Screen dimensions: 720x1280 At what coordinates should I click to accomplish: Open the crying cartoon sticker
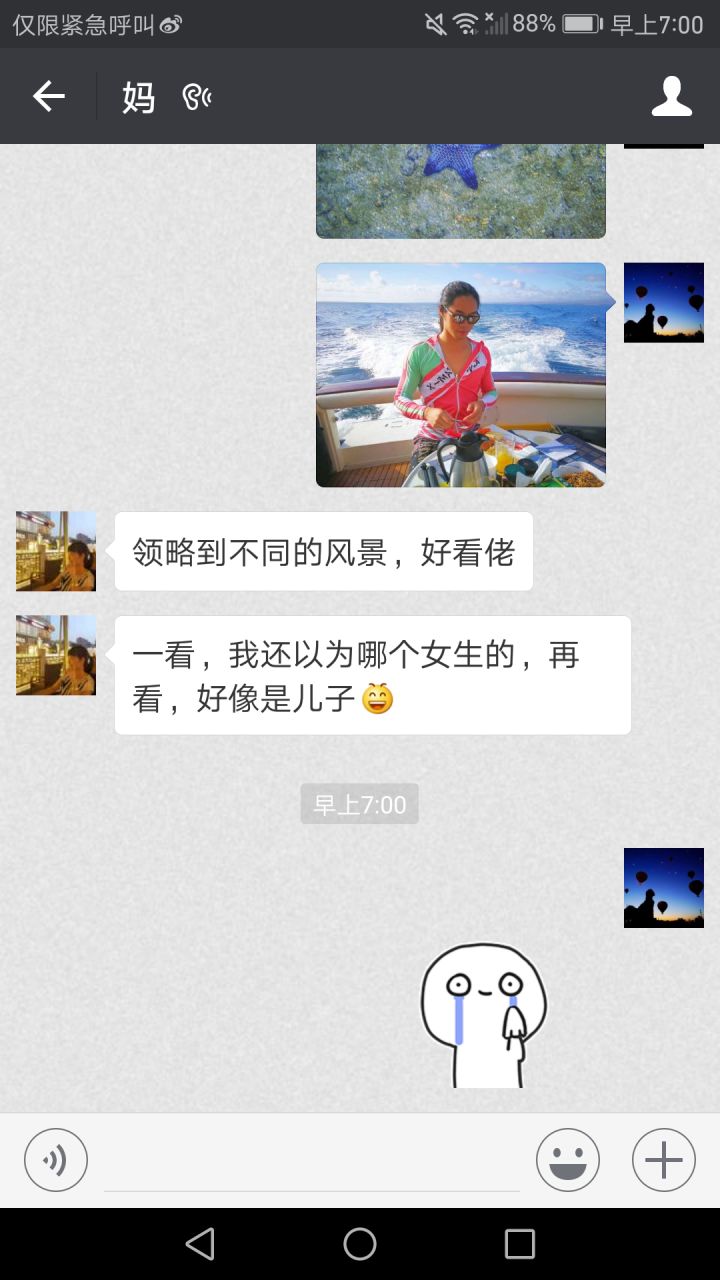click(x=484, y=1015)
